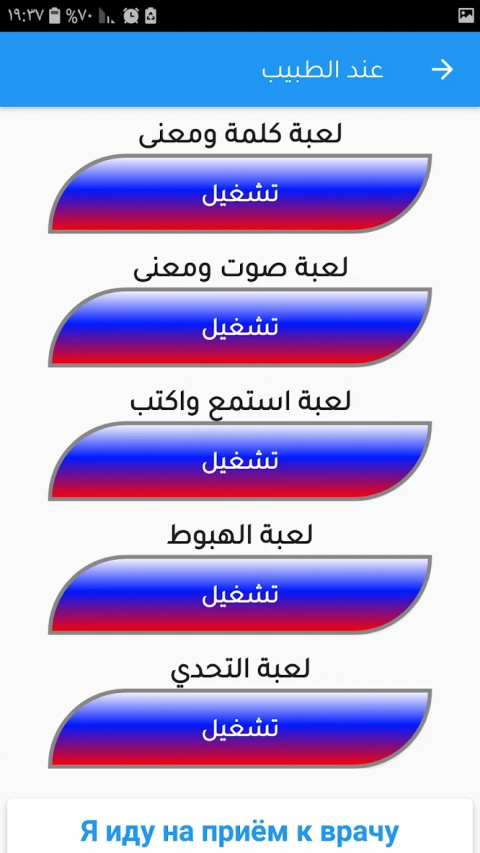Image resolution: width=480 pixels, height=853 pixels.
Task: Play the لعبة التحدي challenge game
Action: [x=240, y=729]
